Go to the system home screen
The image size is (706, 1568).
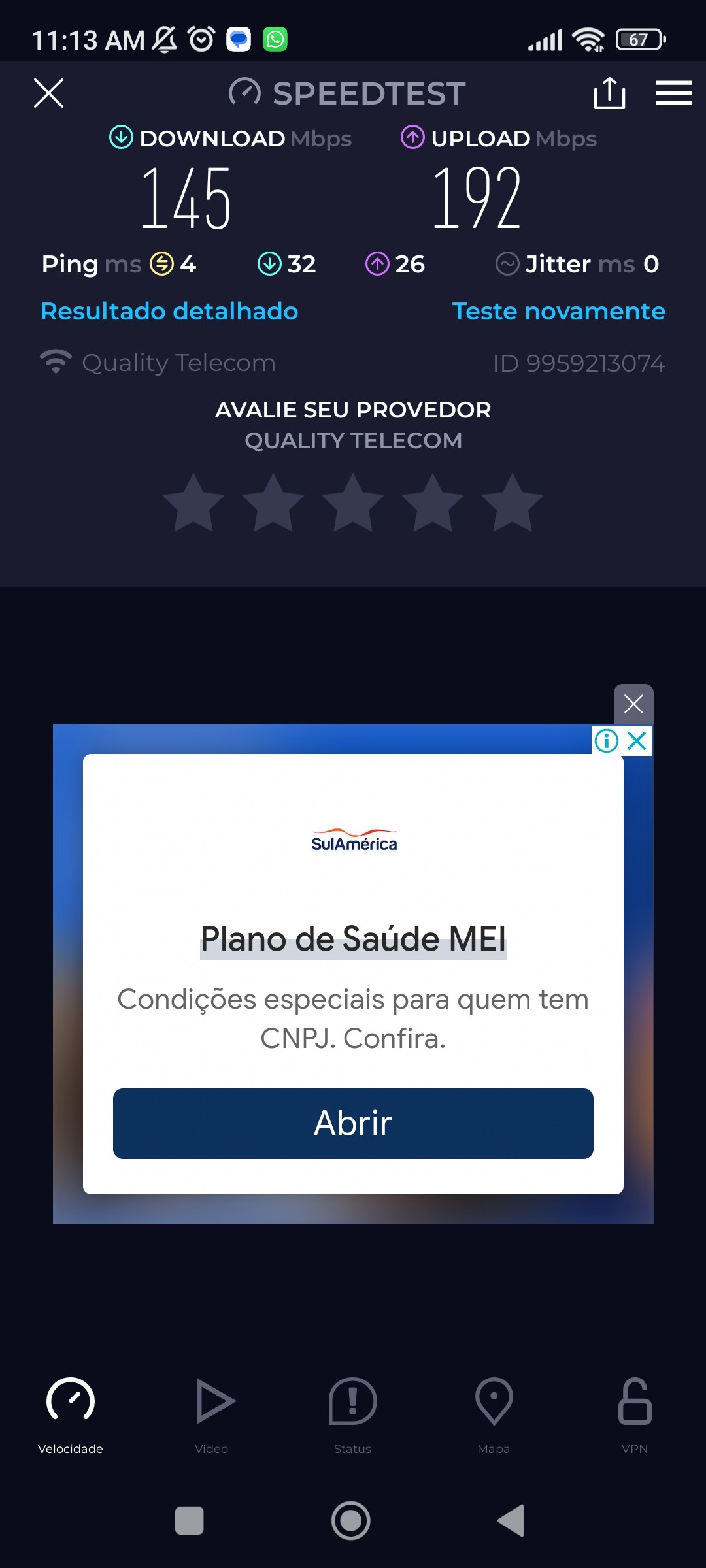point(351,1520)
